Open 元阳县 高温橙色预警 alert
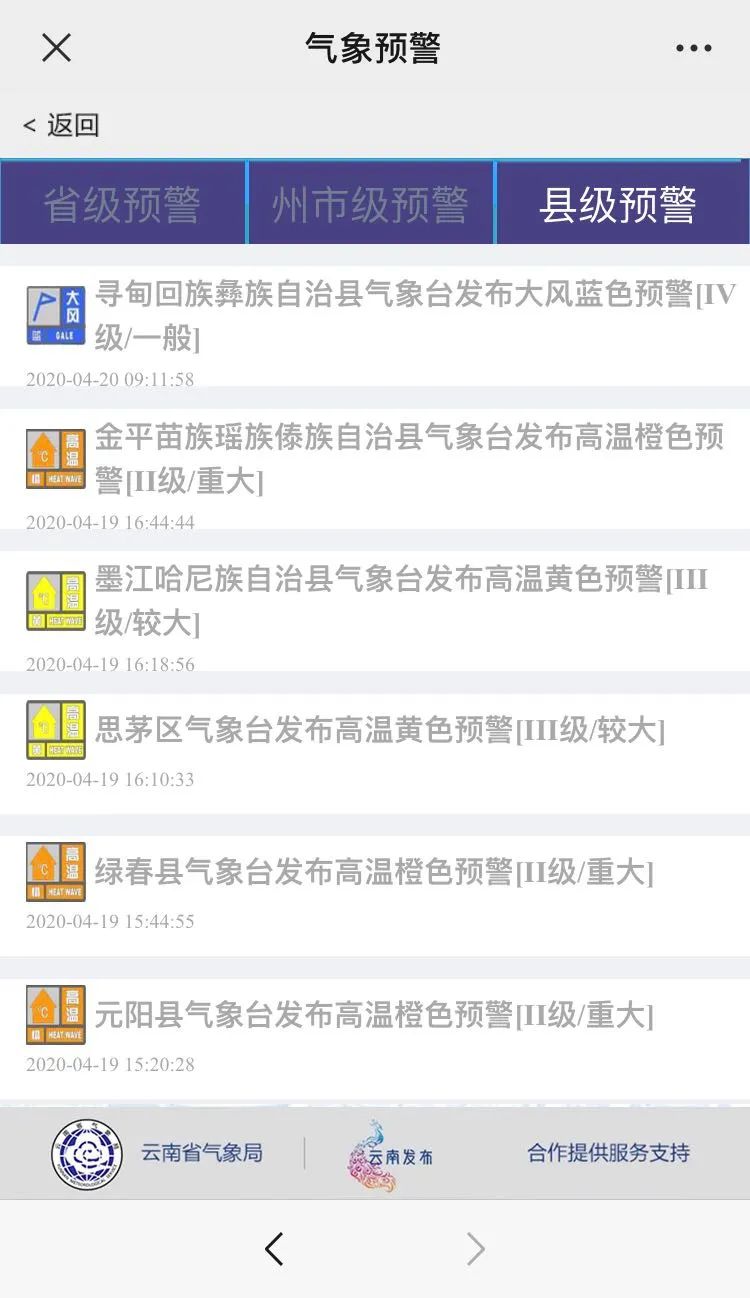 pyautogui.click(x=375, y=1015)
